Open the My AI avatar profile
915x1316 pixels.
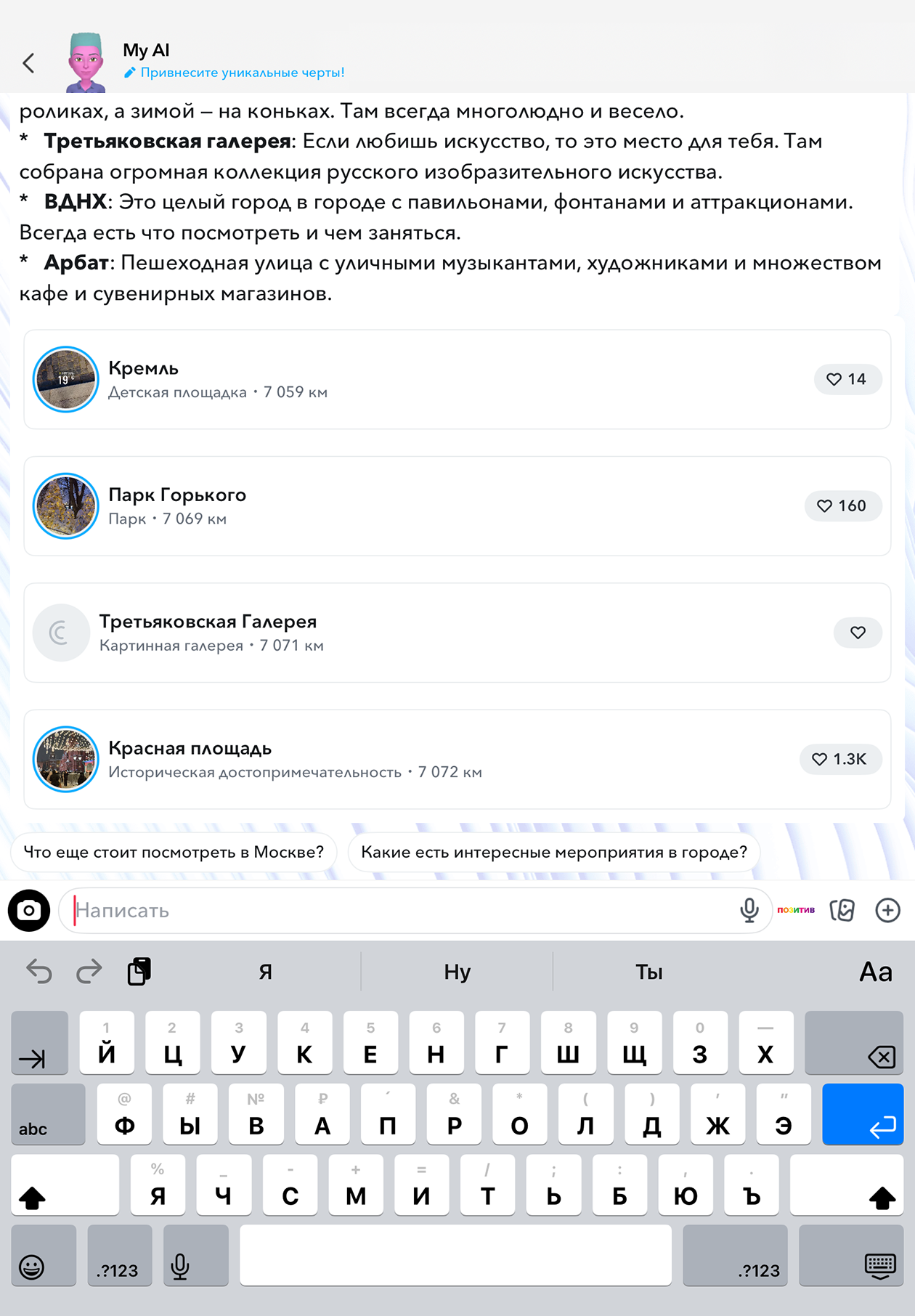coord(86,63)
